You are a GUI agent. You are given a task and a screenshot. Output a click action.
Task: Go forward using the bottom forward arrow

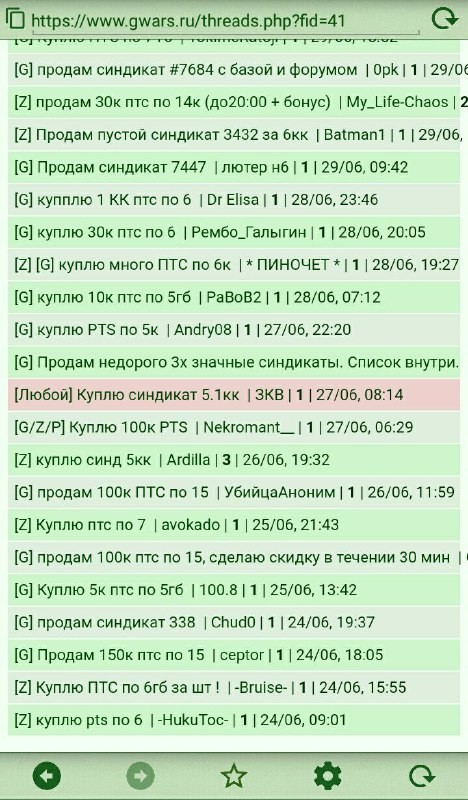140,776
